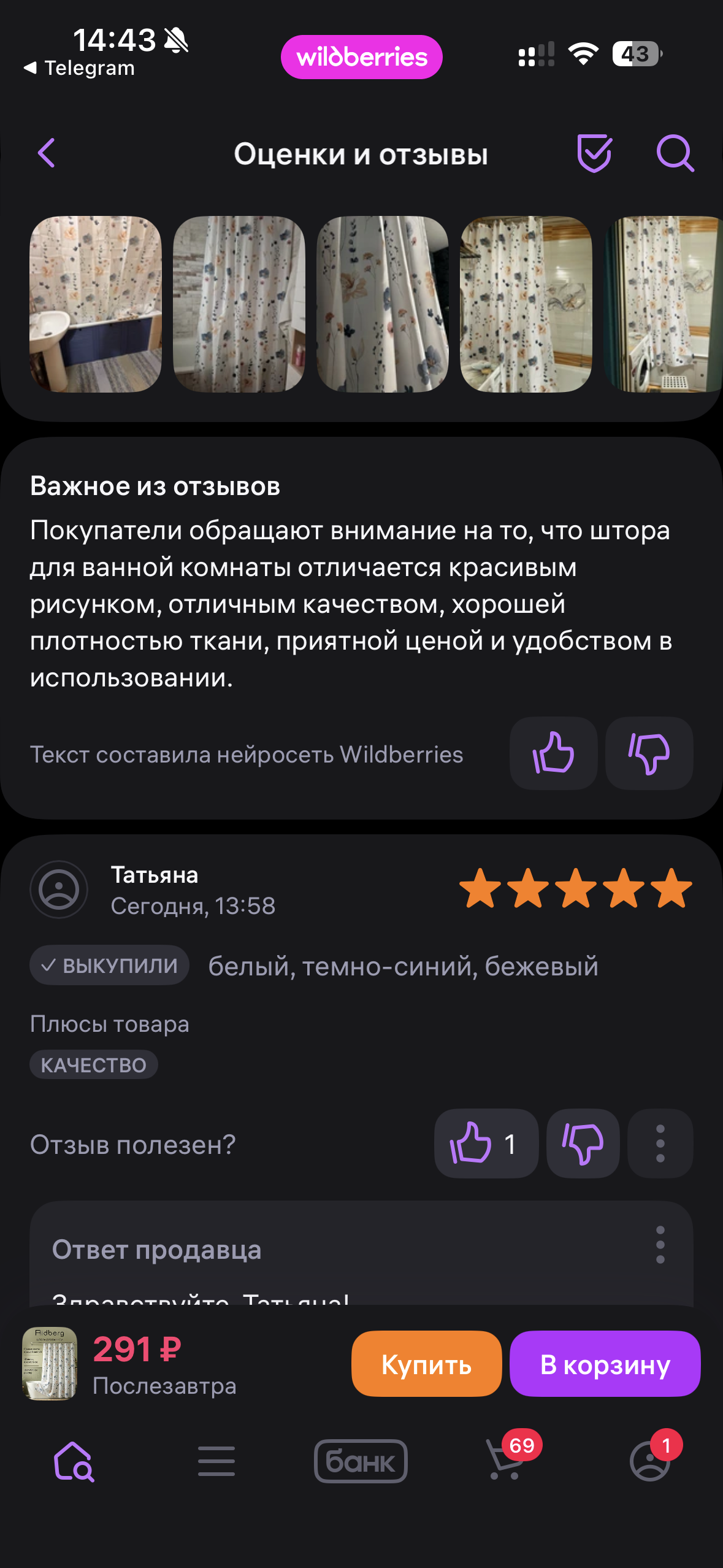This screenshot has height=1568, width=723.
Task: Open first customer photo with sink
Action: tap(96, 304)
